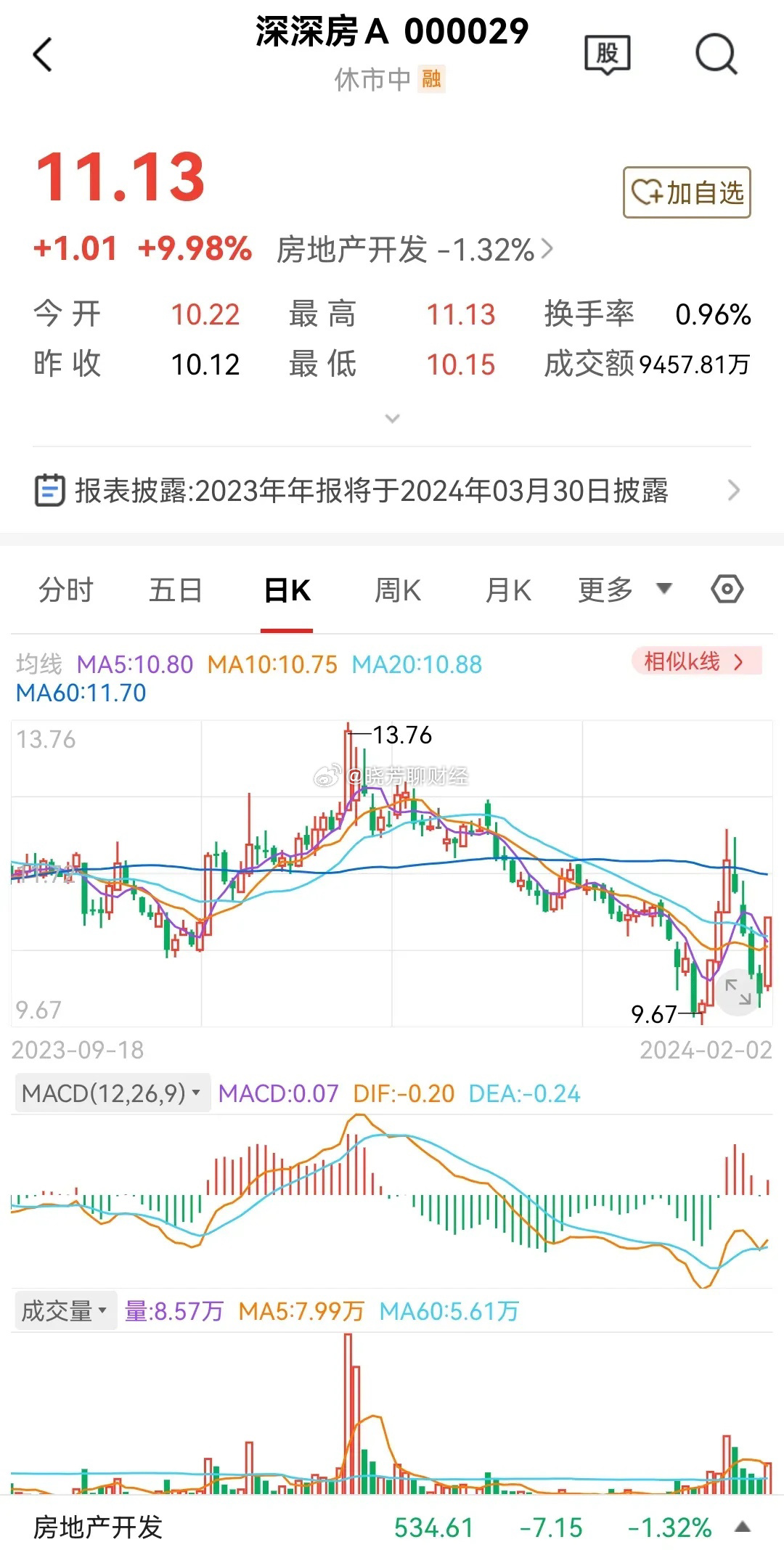Switch to the 分时 tab
Screen dimensions: 784x1550
pyautogui.click(x=66, y=590)
